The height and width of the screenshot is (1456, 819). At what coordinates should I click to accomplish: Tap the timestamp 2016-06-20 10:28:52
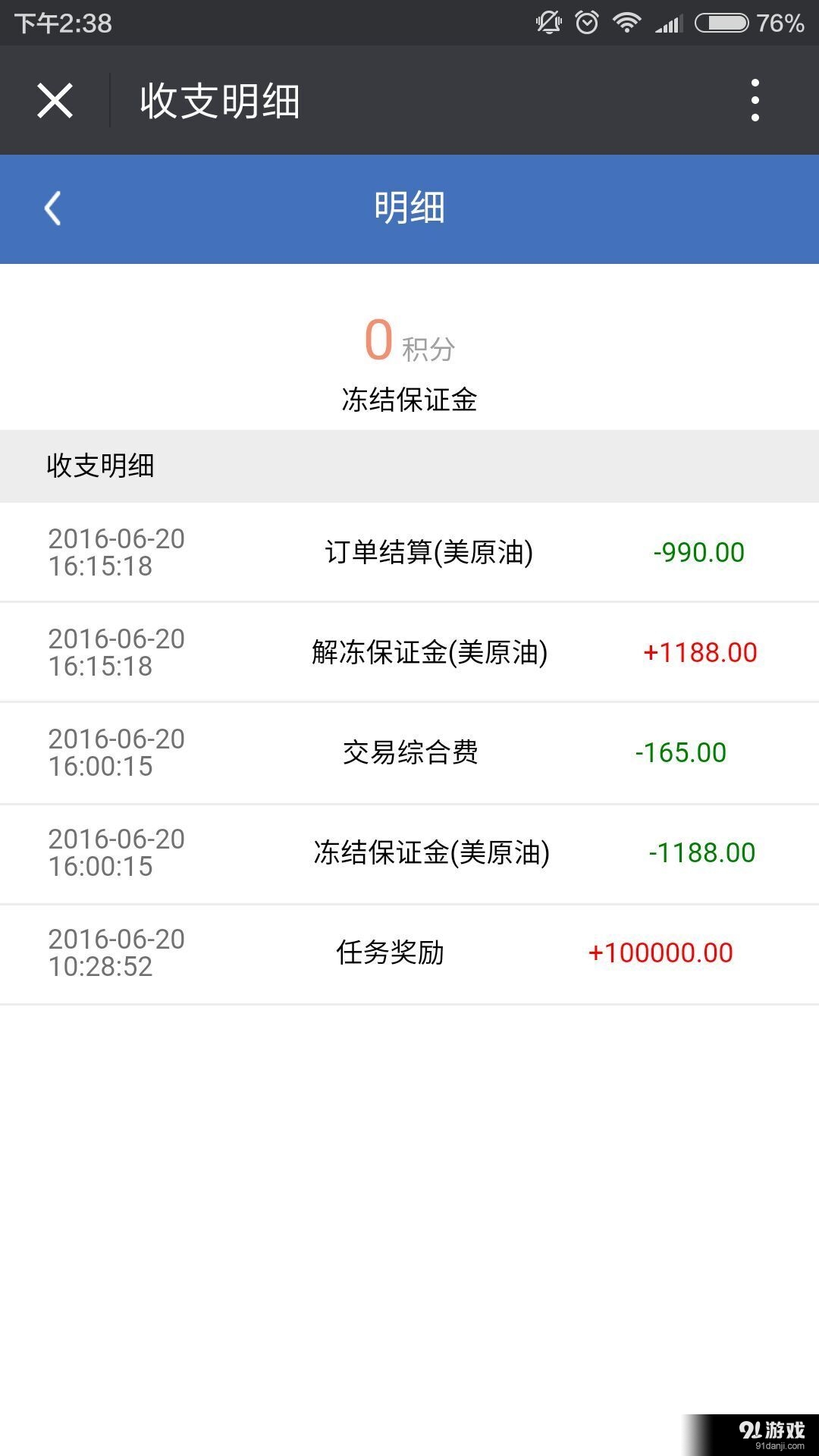(x=118, y=954)
